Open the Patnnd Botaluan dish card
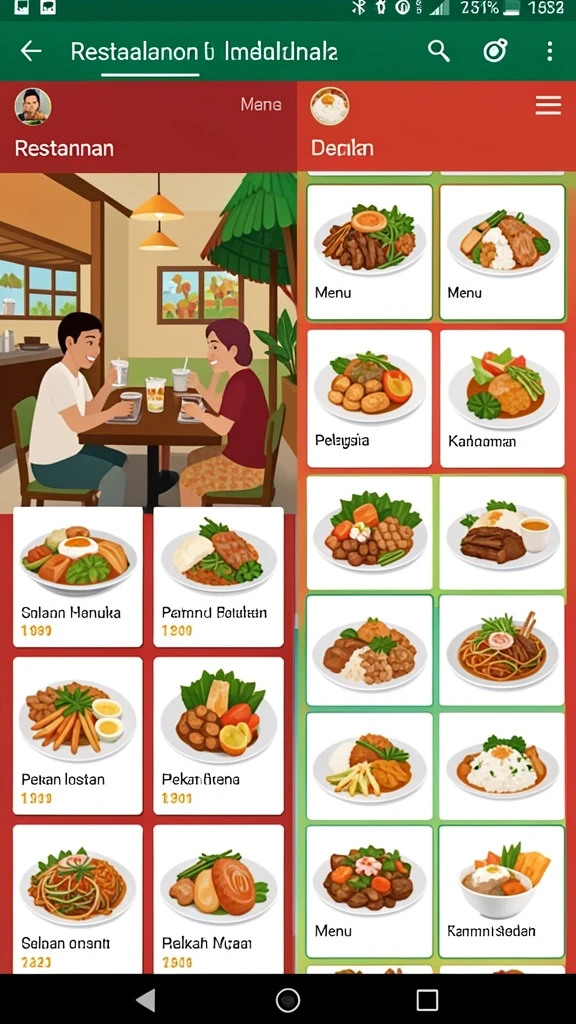Screen dimensions: 576x1024 point(218,577)
